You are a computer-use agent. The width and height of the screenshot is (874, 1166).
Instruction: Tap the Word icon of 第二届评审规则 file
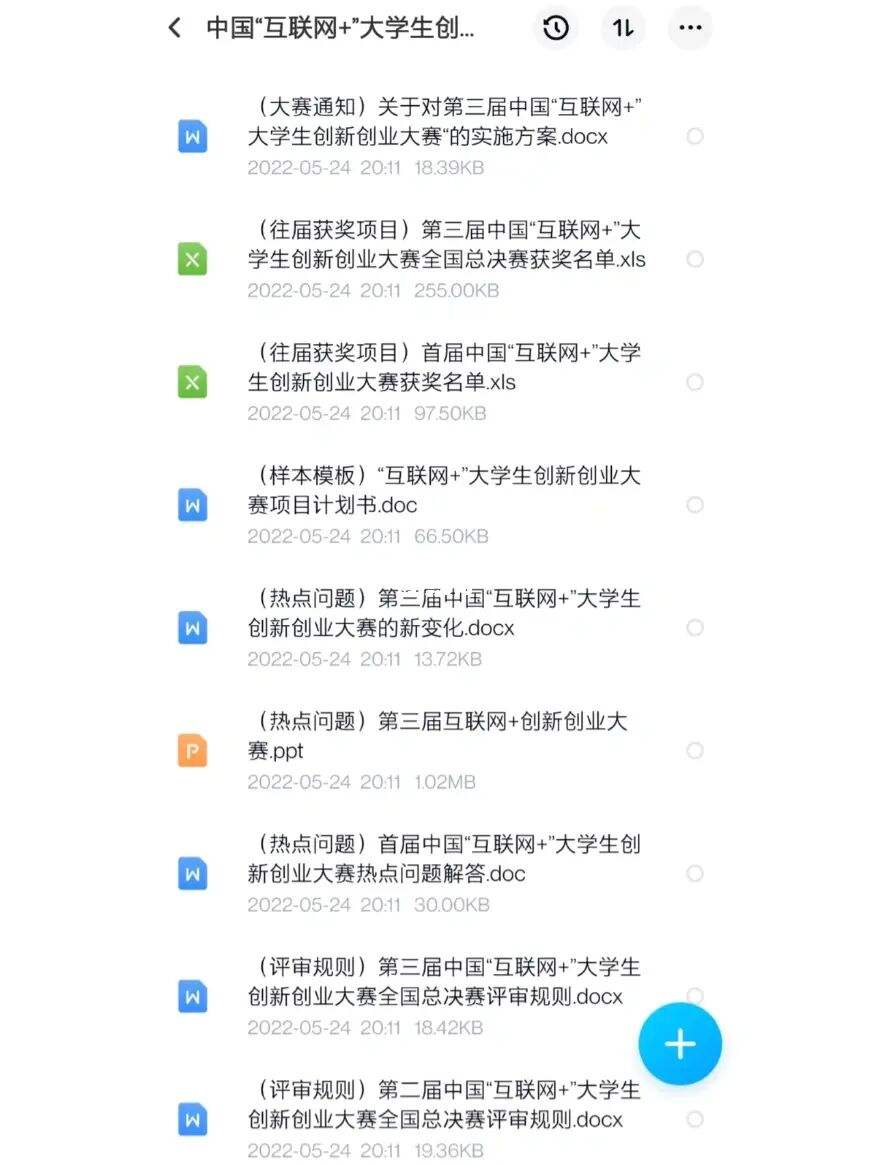[x=192, y=1120]
